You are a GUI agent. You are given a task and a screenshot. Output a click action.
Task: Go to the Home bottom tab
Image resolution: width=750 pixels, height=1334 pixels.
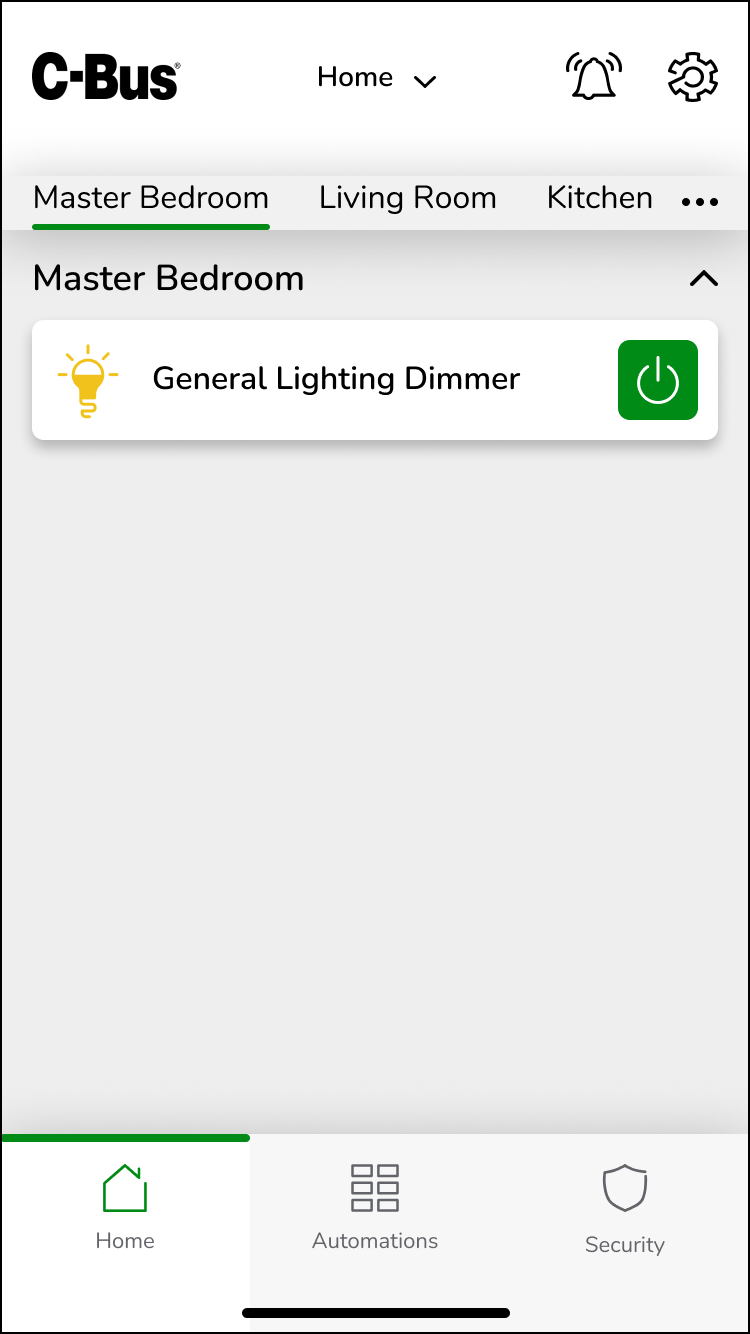pyautogui.click(x=125, y=1207)
